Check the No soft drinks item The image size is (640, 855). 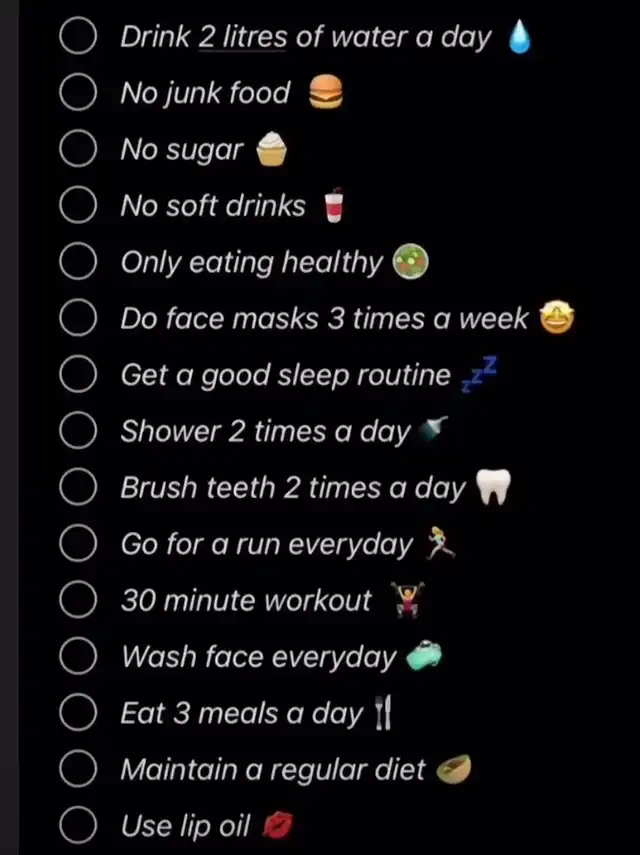click(78, 206)
